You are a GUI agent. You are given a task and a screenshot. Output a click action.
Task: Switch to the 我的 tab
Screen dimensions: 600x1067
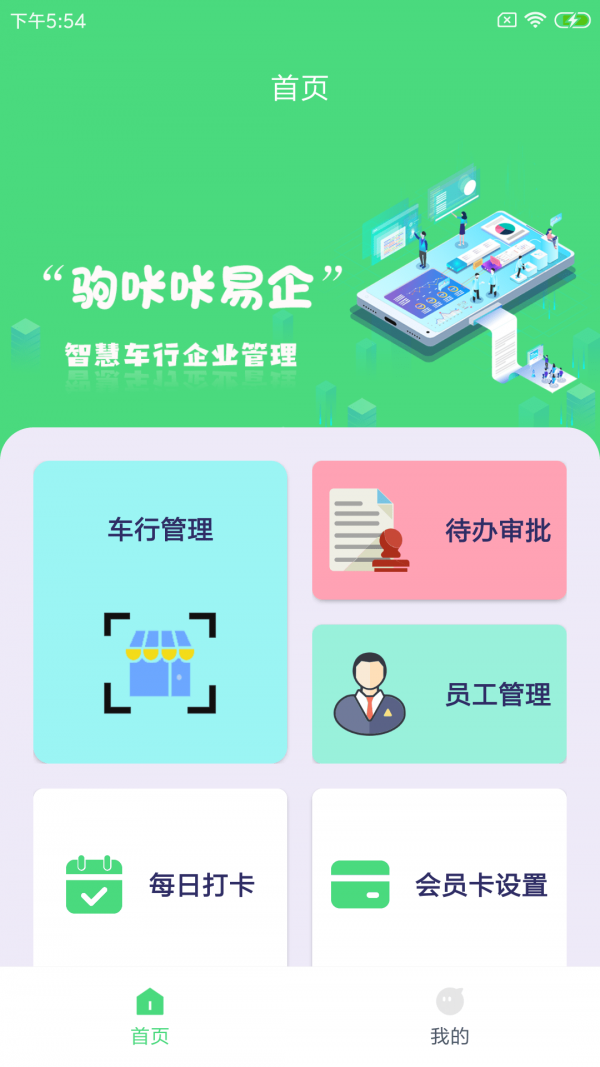point(450,1016)
